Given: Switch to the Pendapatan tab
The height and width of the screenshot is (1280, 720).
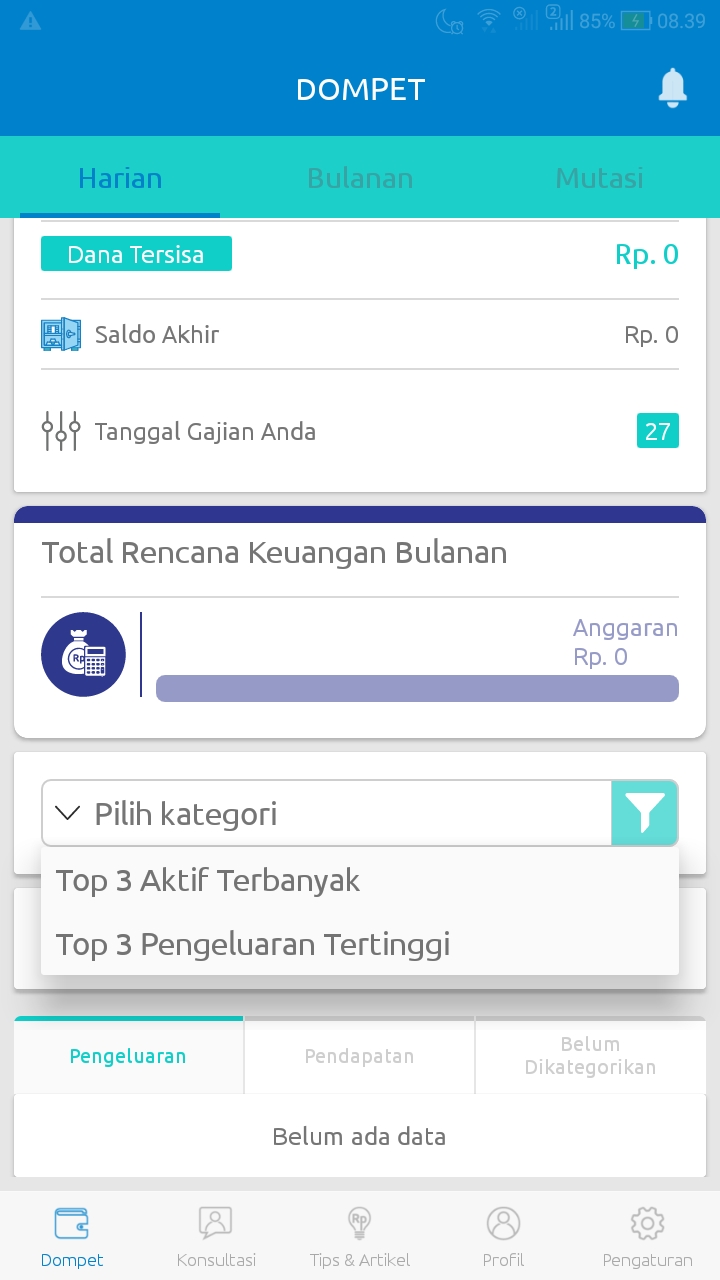Looking at the screenshot, I should [x=359, y=1056].
